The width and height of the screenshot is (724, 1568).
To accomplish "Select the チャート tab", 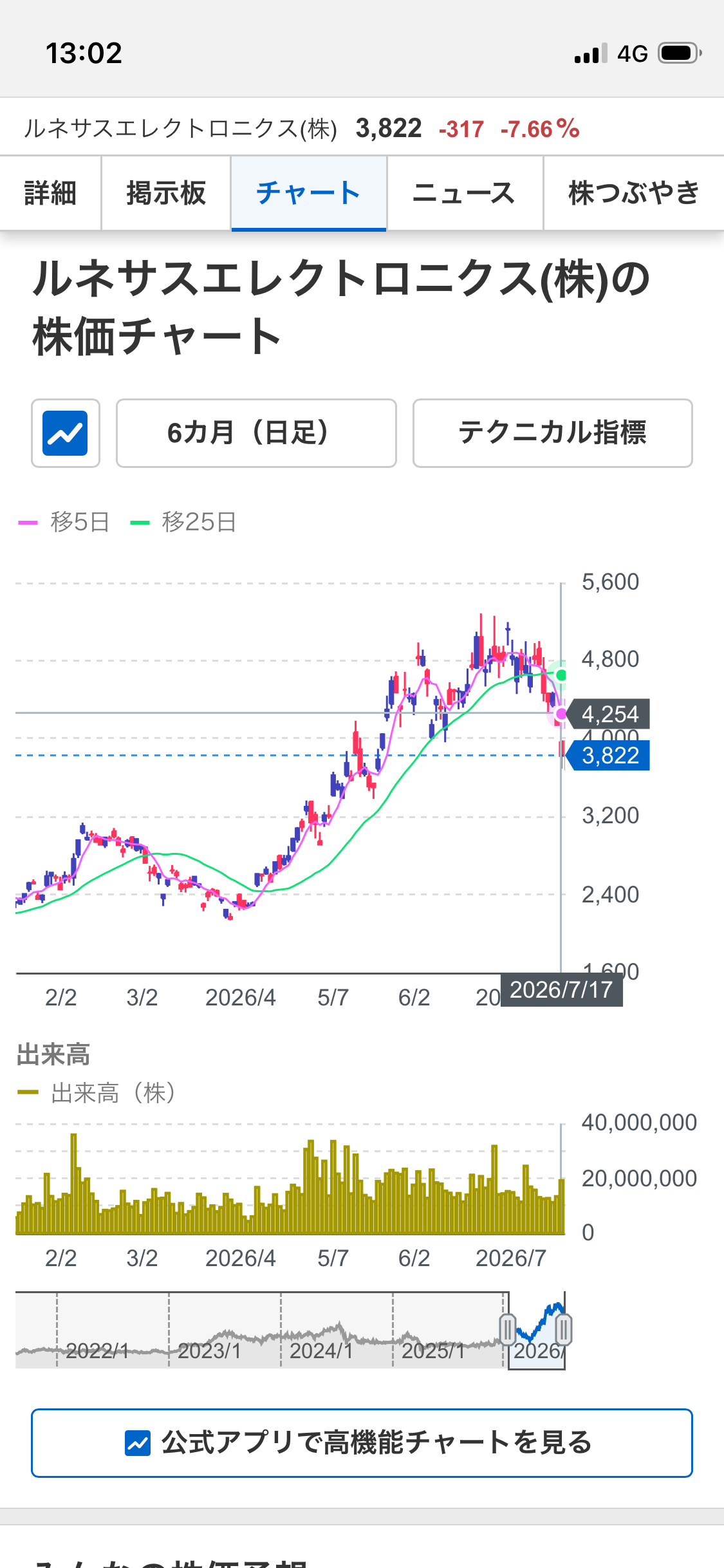I will 309,193.
